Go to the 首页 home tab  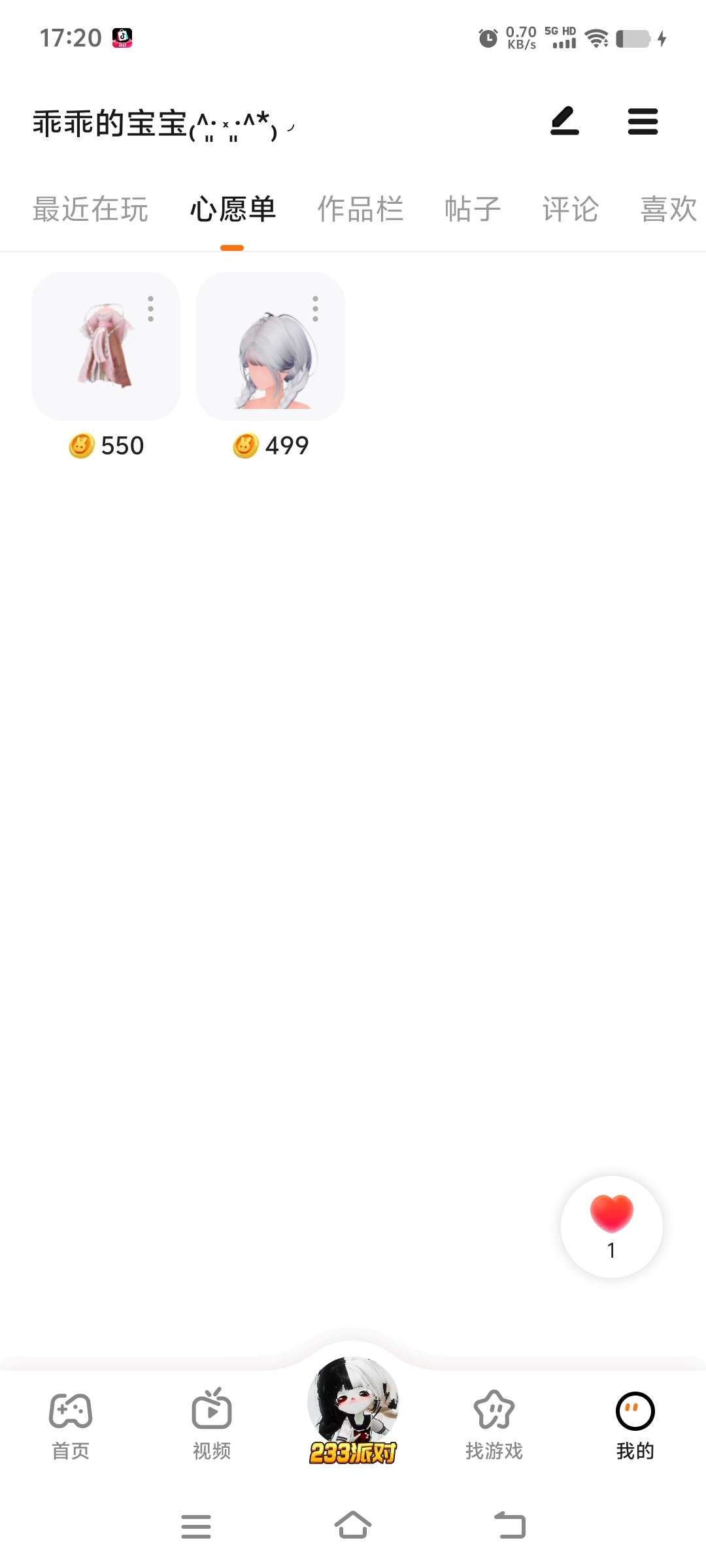pyautogui.click(x=71, y=1424)
